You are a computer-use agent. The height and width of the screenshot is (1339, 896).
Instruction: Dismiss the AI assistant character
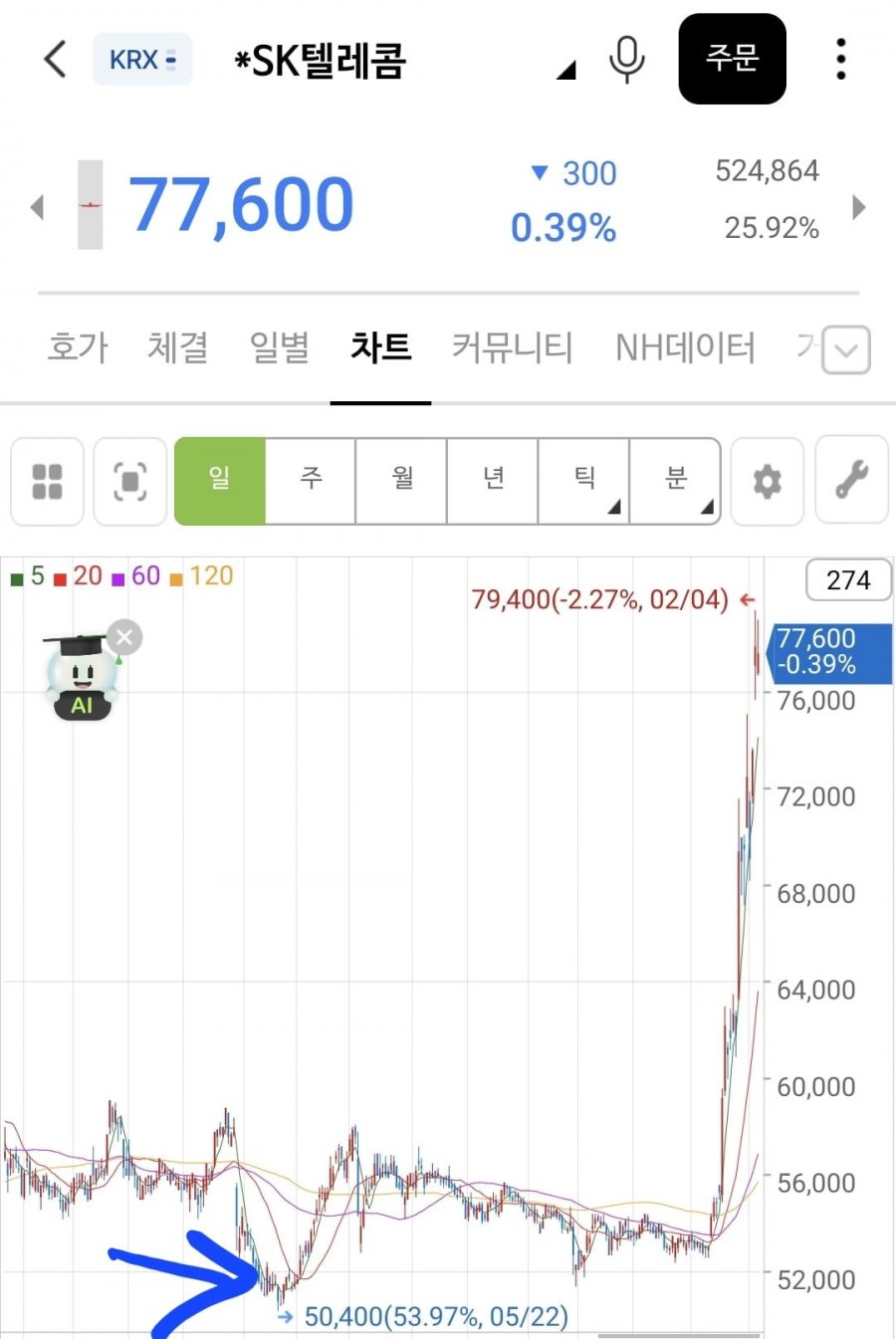pyautogui.click(x=124, y=637)
